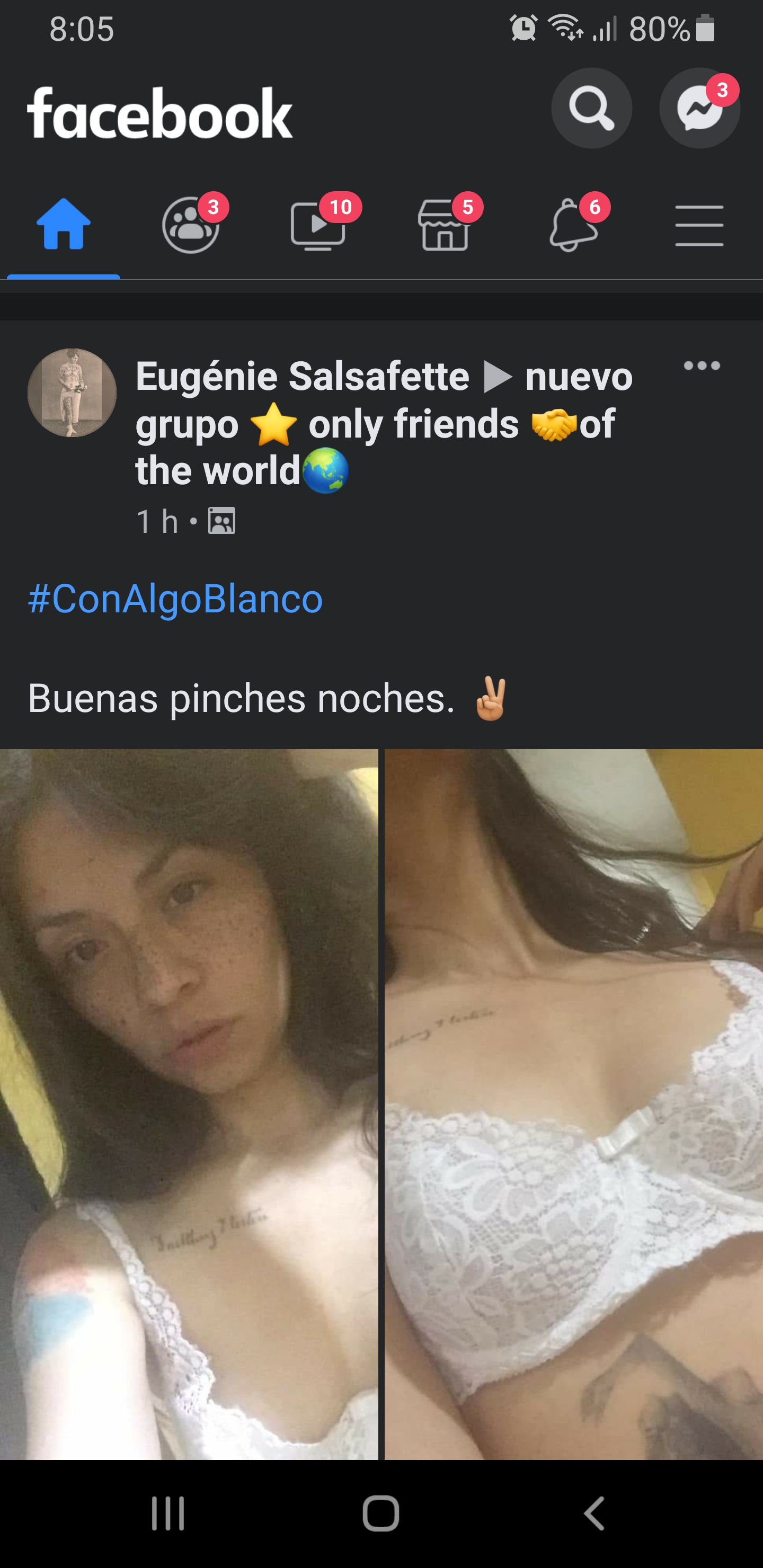Open the left photo in the post

[x=189, y=1103]
